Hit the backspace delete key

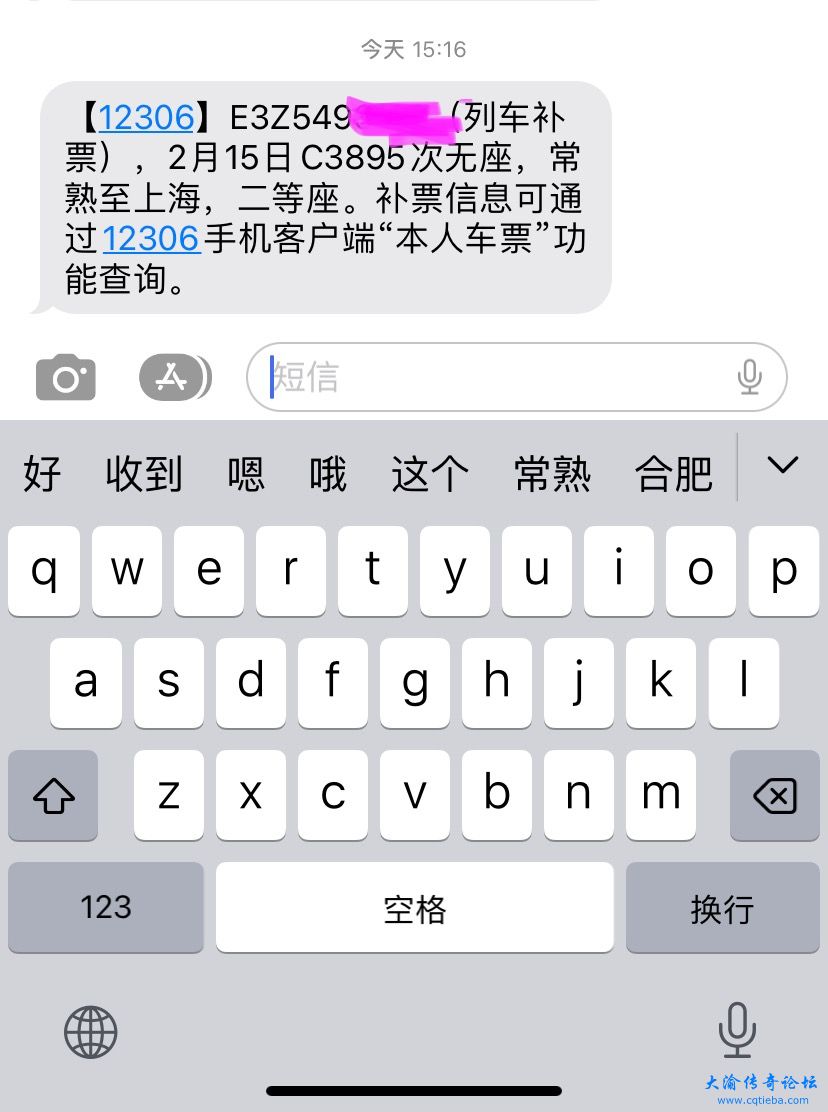(775, 796)
